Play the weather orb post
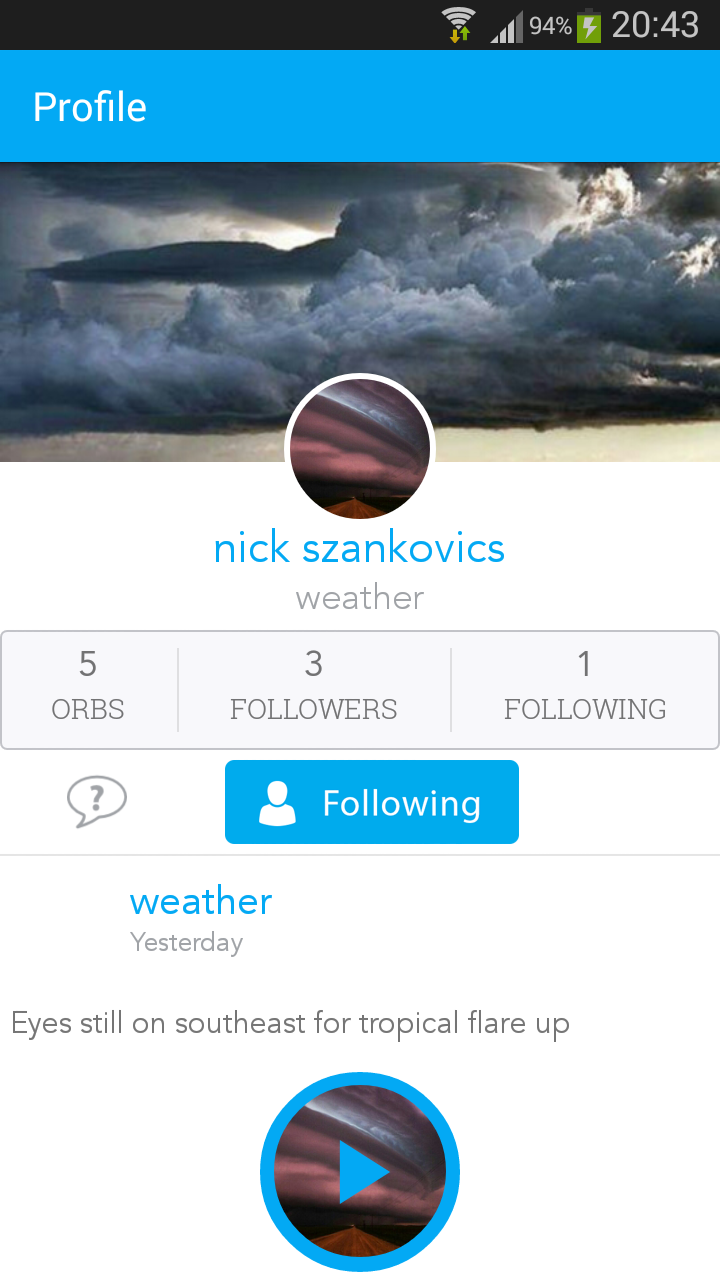Screen dimensions: 720x1280 tap(360, 1172)
